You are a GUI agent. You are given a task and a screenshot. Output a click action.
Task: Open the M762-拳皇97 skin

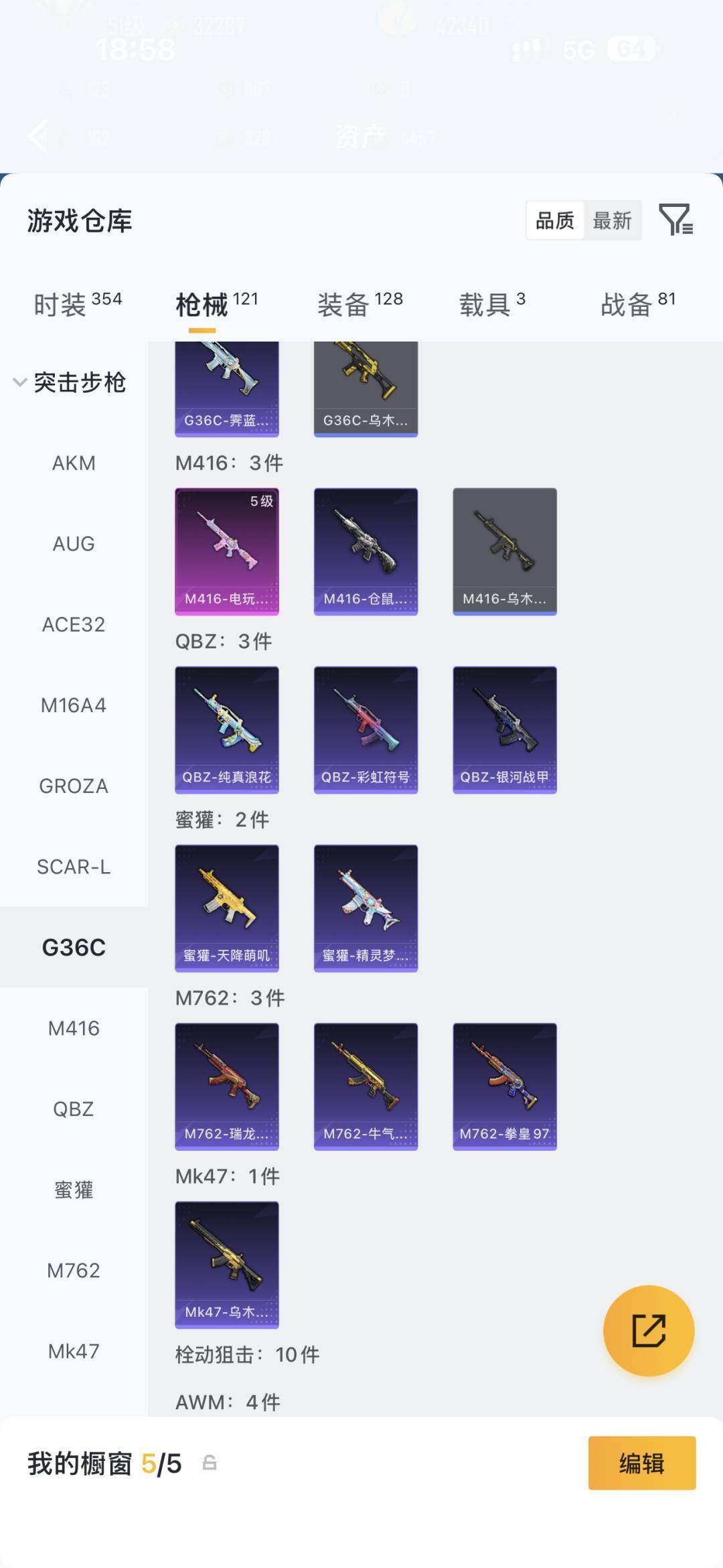pyautogui.click(x=505, y=1086)
